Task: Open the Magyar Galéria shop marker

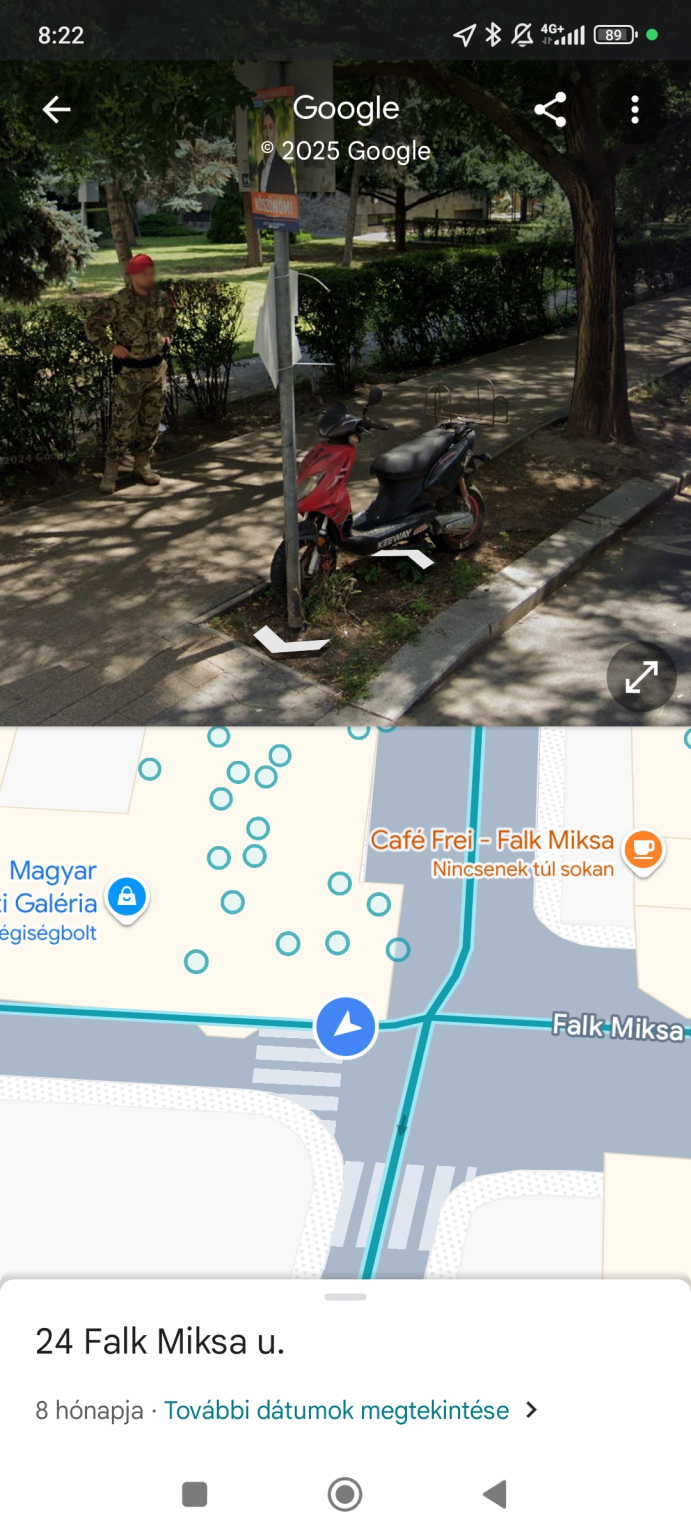Action: point(127,896)
